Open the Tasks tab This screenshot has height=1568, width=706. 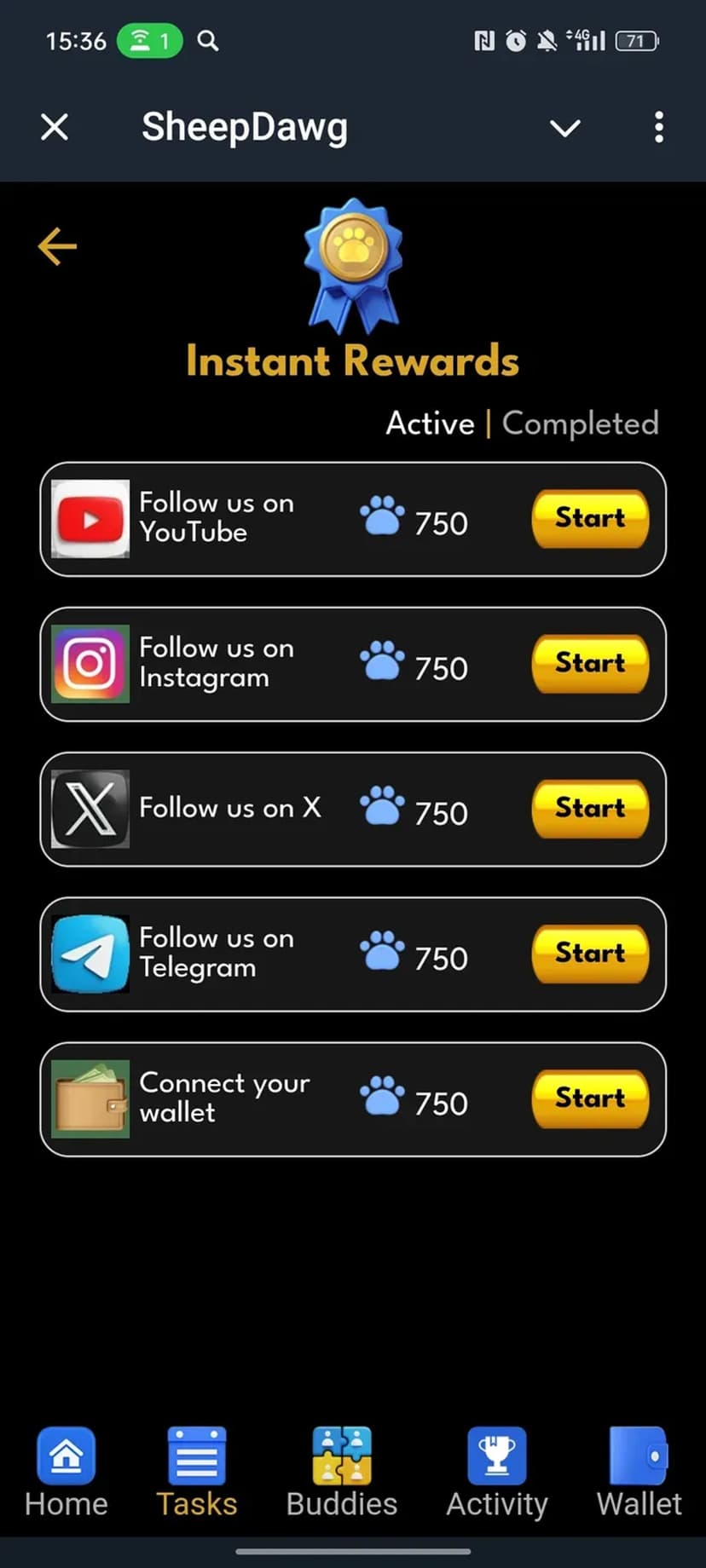(197, 1473)
